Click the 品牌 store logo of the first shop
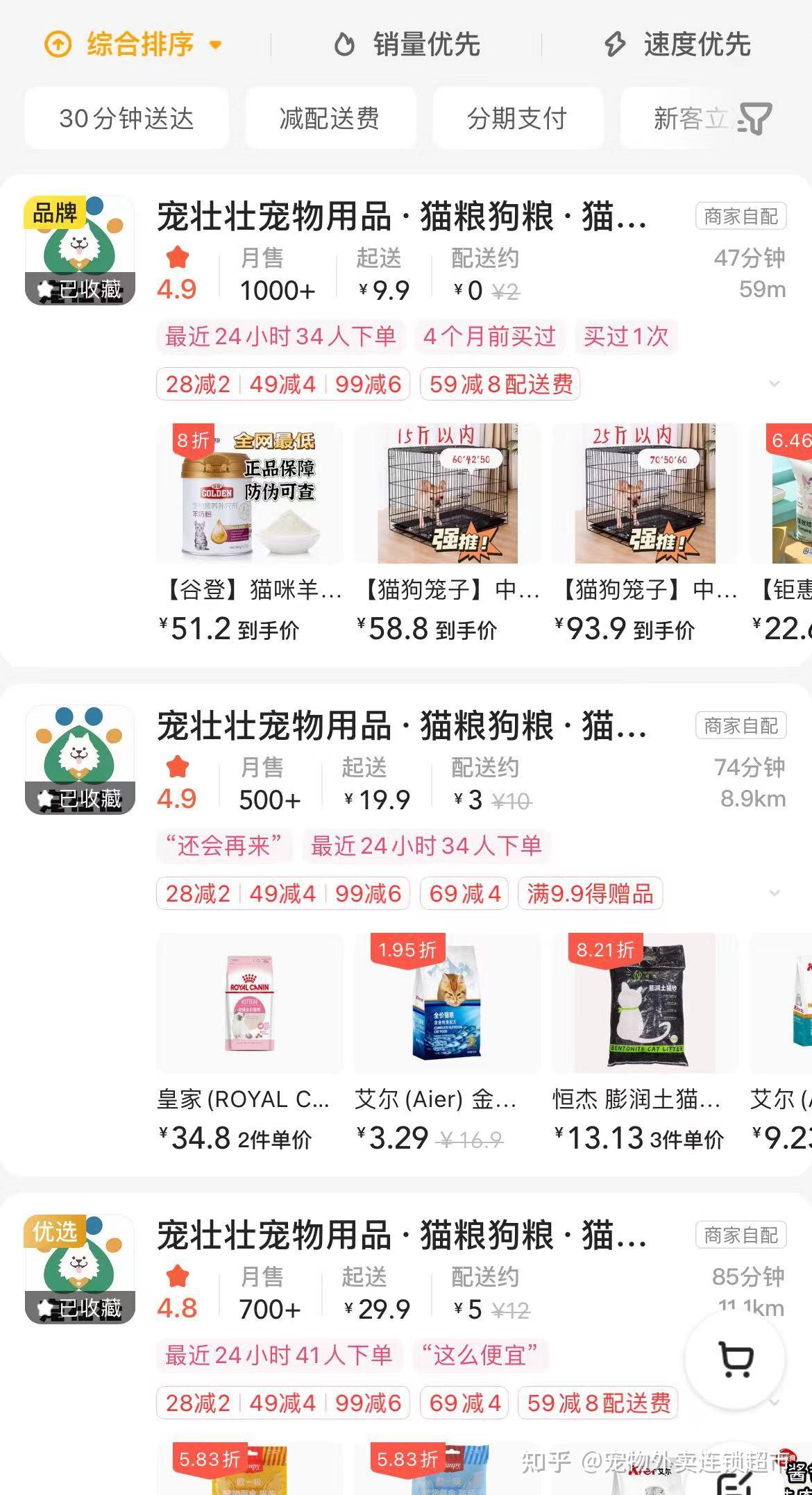This screenshot has height=1495, width=812. tap(78, 248)
